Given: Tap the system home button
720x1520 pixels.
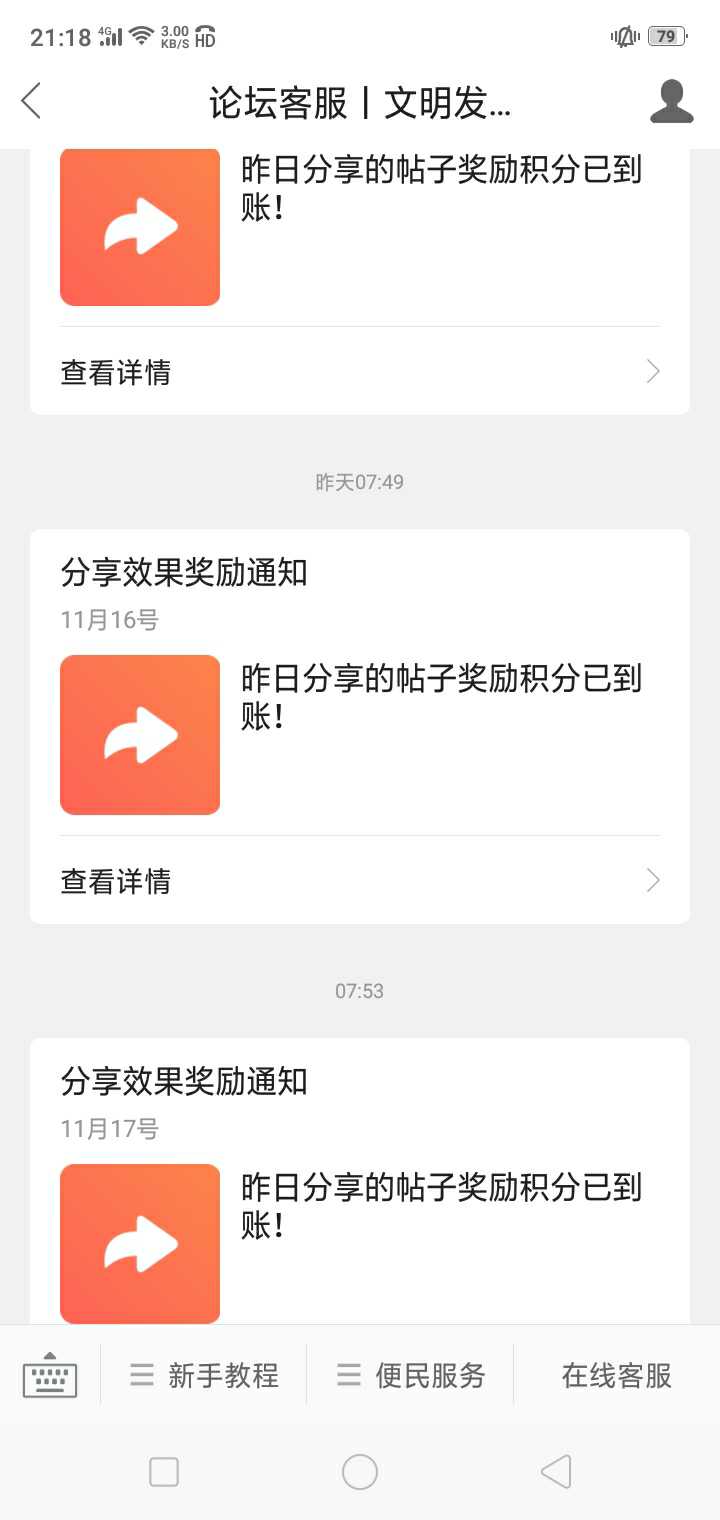Looking at the screenshot, I should click(360, 1472).
